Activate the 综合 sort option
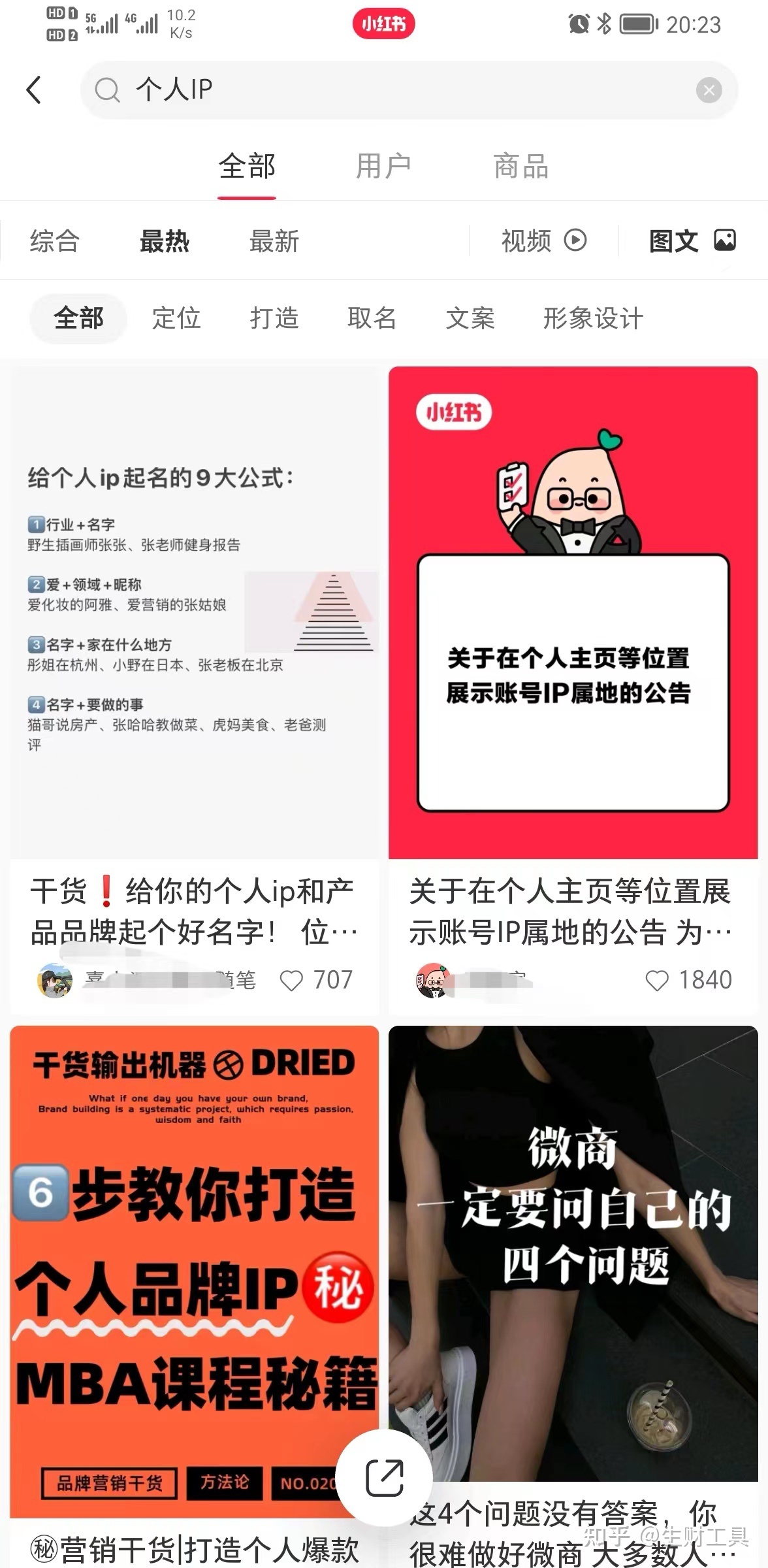Screen dimensions: 768x1568 click(54, 240)
